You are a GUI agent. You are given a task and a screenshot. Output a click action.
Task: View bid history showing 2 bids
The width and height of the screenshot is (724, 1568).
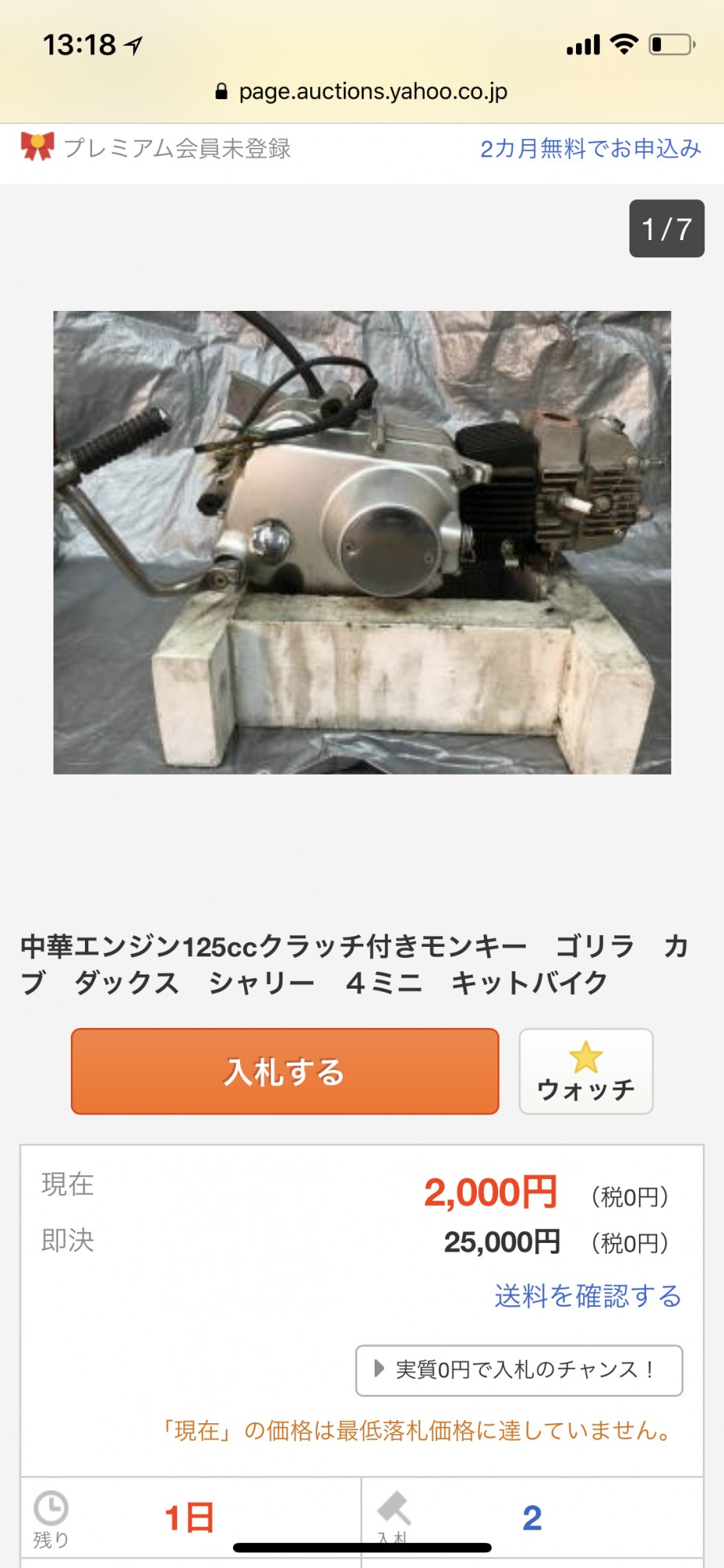pyautogui.click(x=532, y=1518)
